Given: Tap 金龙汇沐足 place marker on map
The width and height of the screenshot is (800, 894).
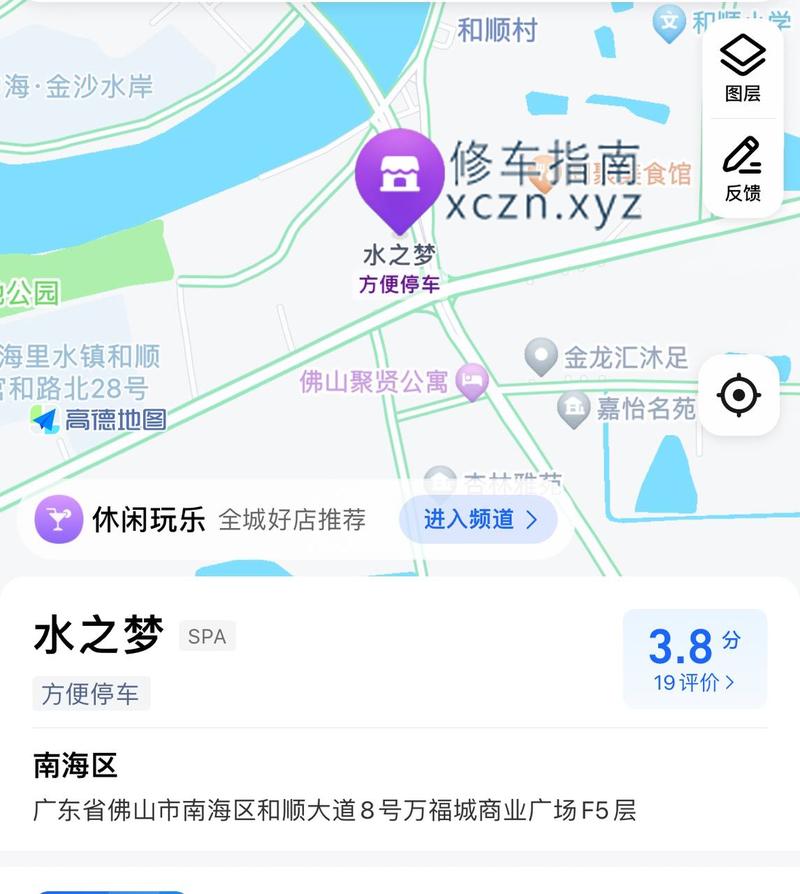Looking at the screenshot, I should click(541, 357).
